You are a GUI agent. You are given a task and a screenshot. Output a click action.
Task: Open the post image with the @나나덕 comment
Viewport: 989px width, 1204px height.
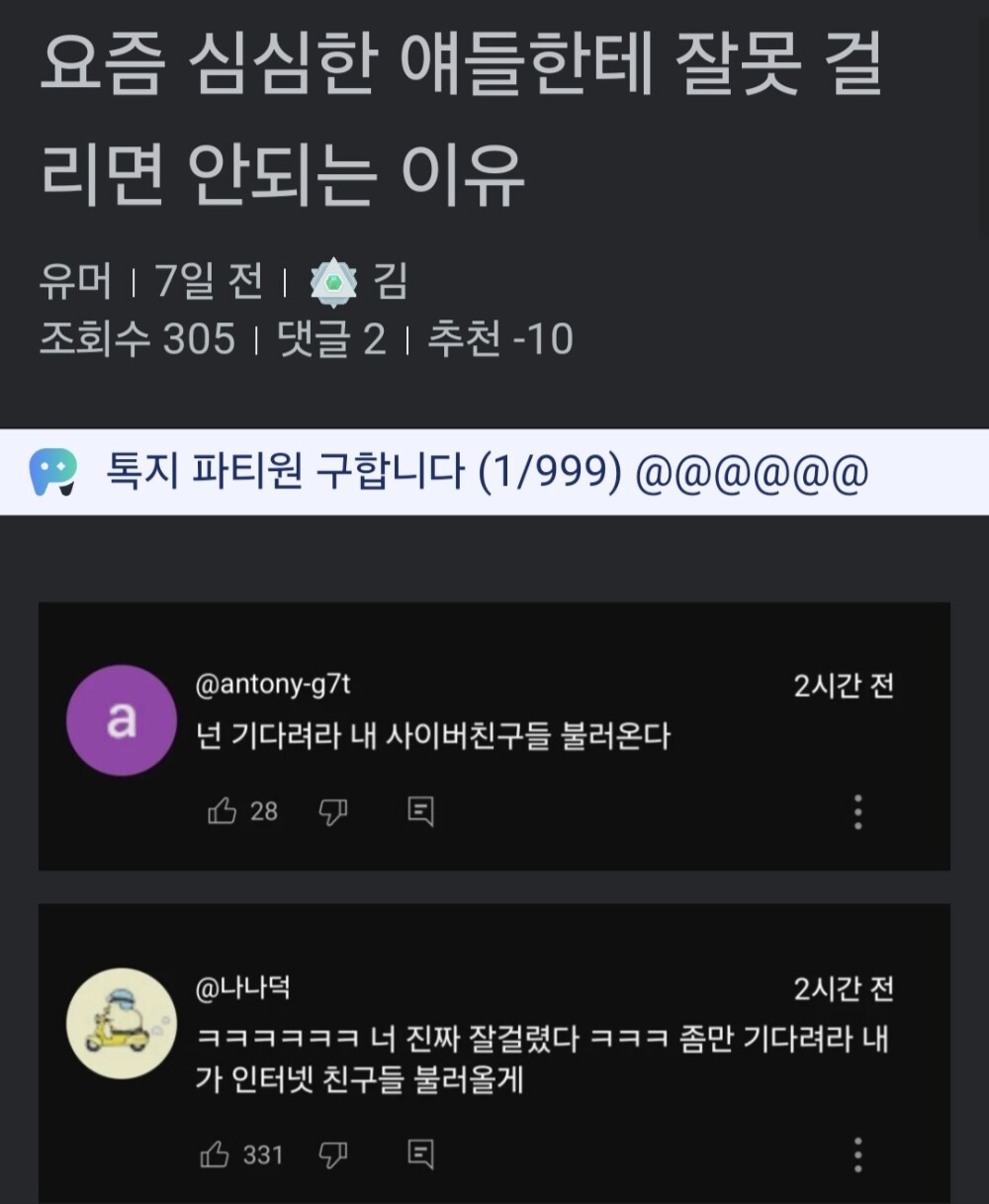[x=494, y=1054]
